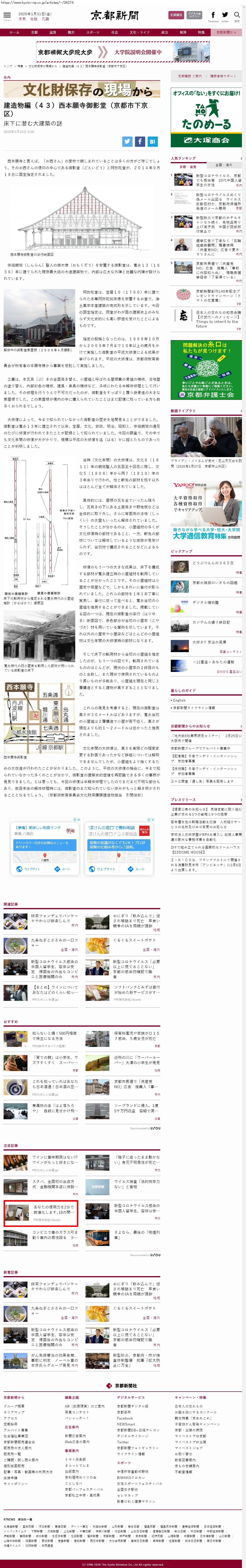
Task: Bookmark the article with Hatena B! button
Action: (152, 141)
